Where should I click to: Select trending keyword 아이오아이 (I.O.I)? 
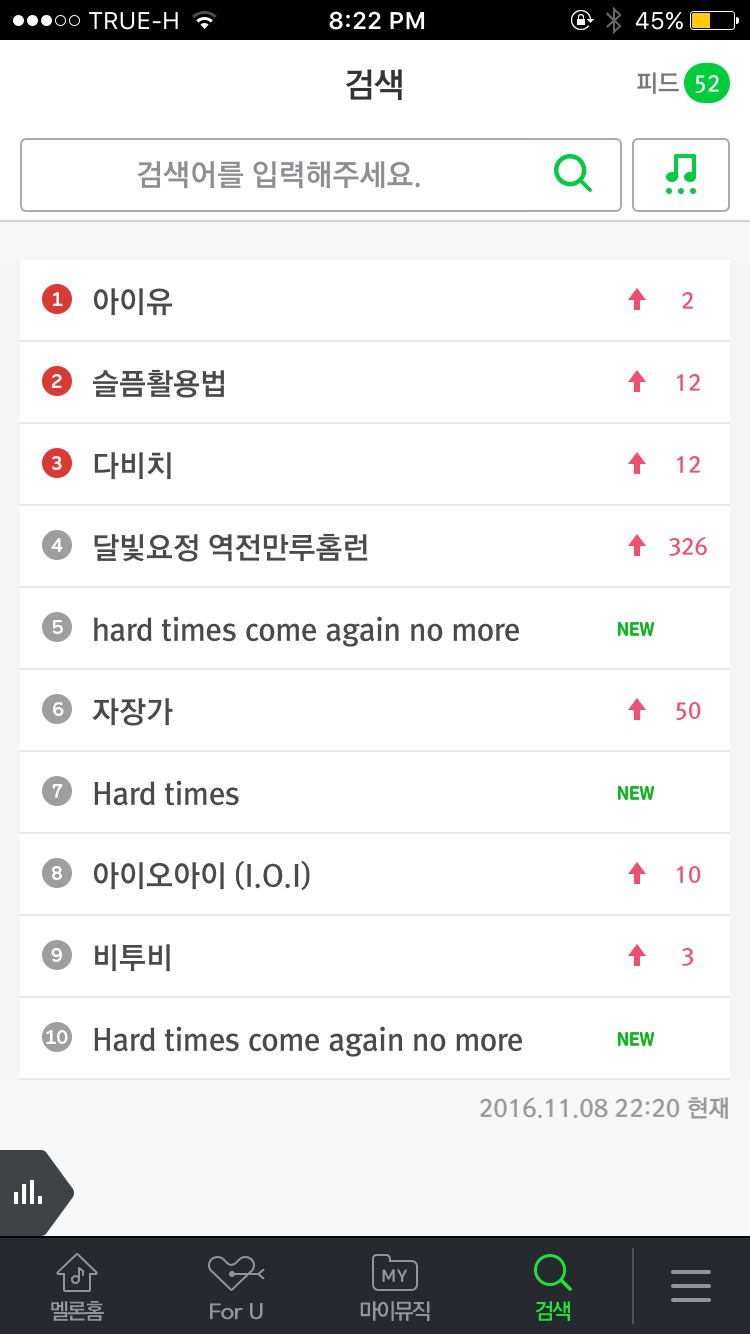202,875
